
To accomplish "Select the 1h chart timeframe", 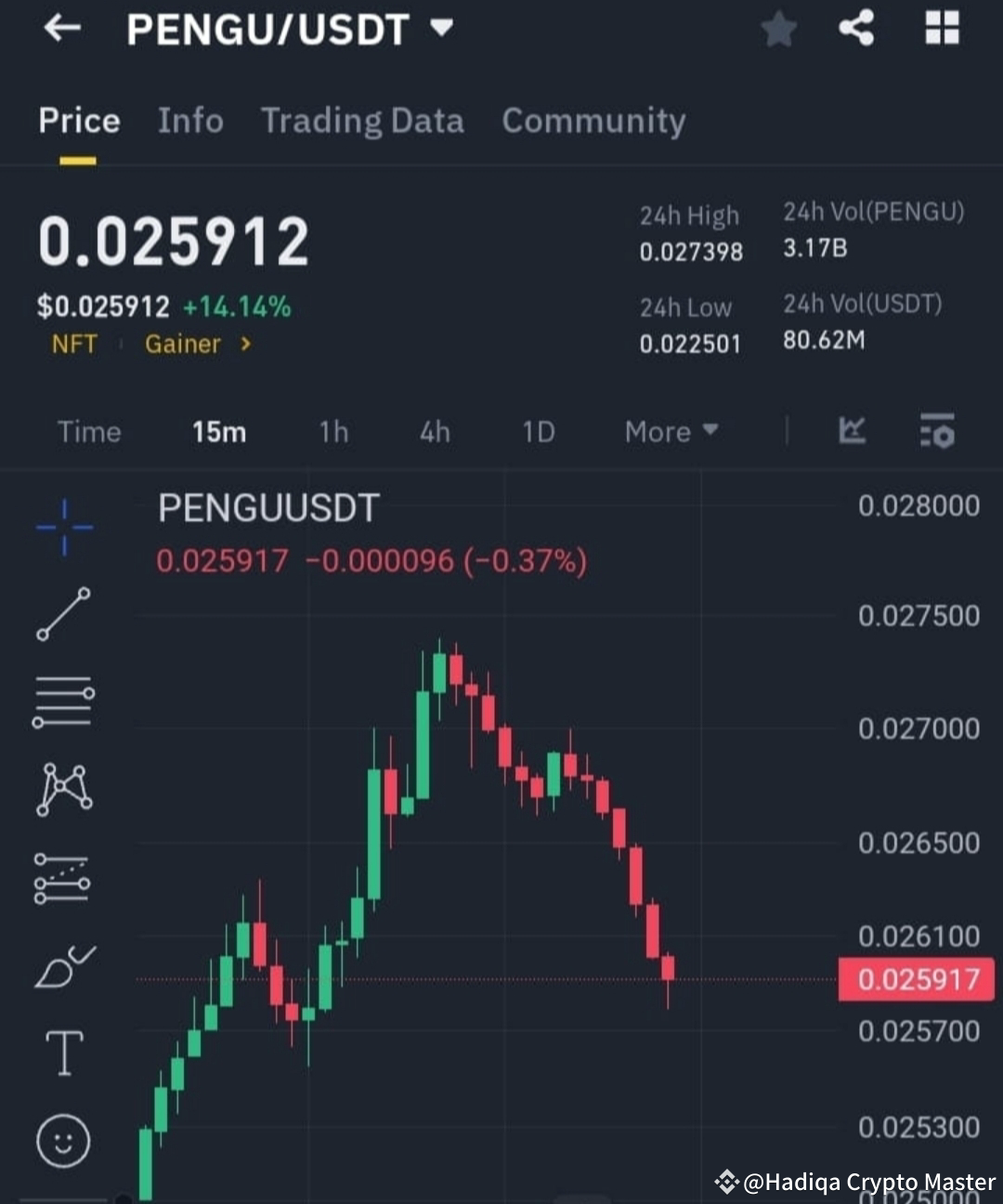I will (332, 431).
